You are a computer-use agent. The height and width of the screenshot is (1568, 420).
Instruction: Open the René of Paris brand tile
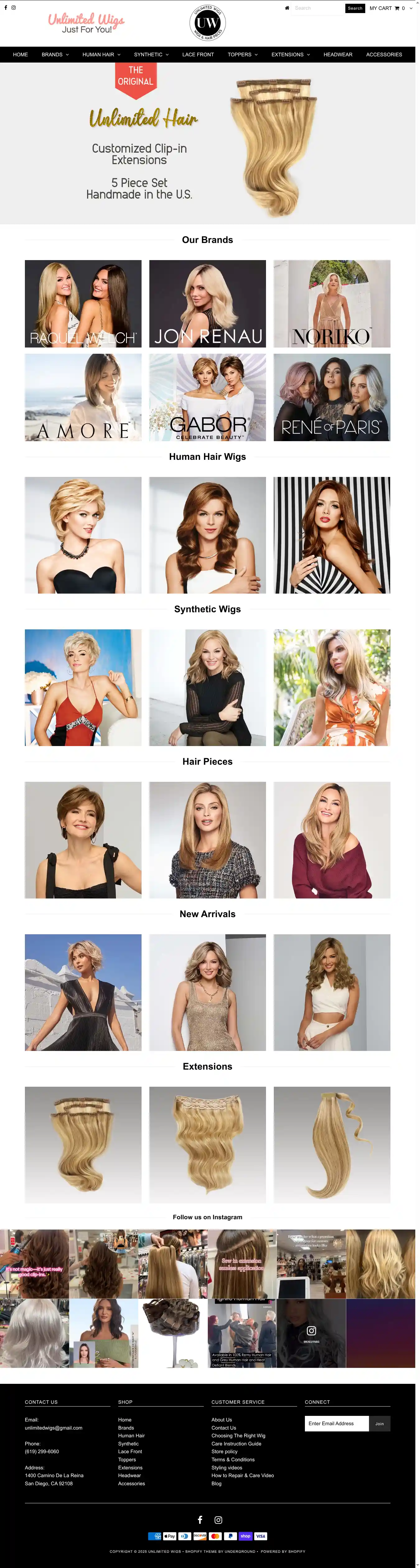click(x=332, y=398)
